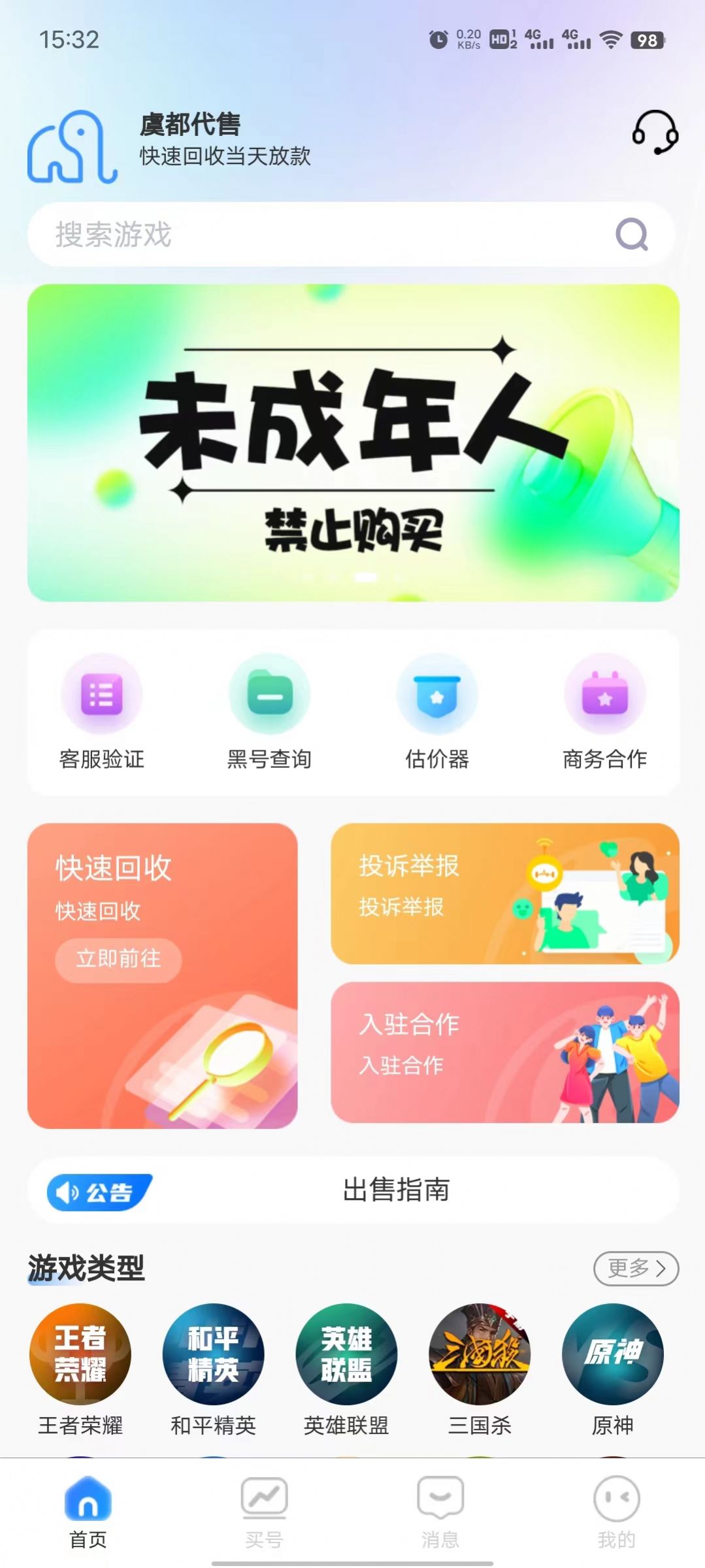Launch the 估价器 valuation tool icon

coord(437,694)
